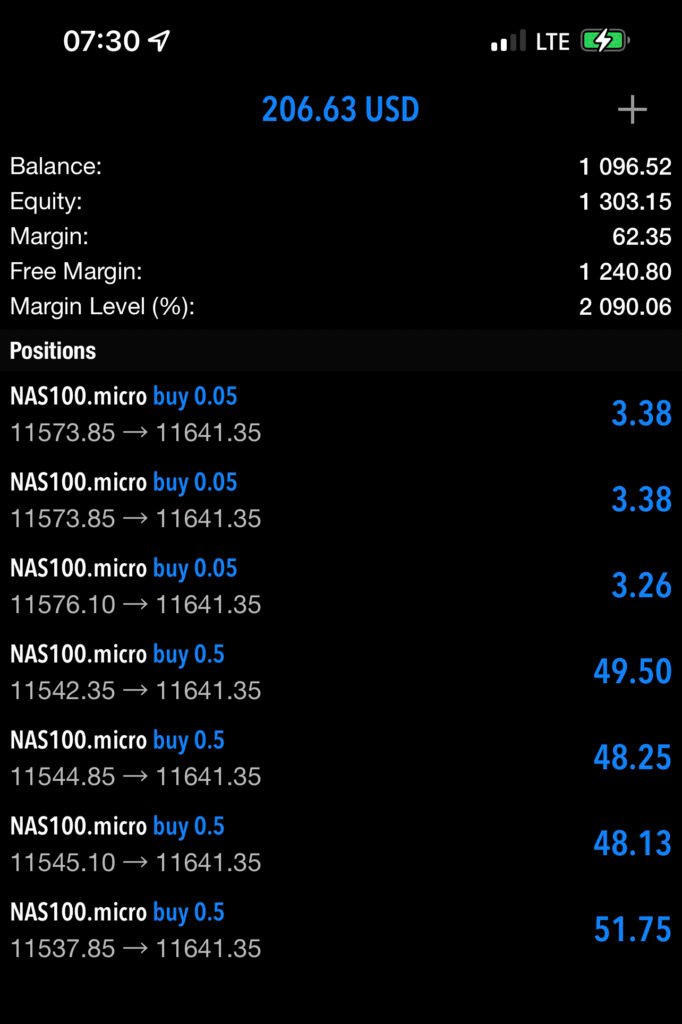Expand the position opened at 11537.85
This screenshot has width=682, height=1024.
(x=340, y=930)
